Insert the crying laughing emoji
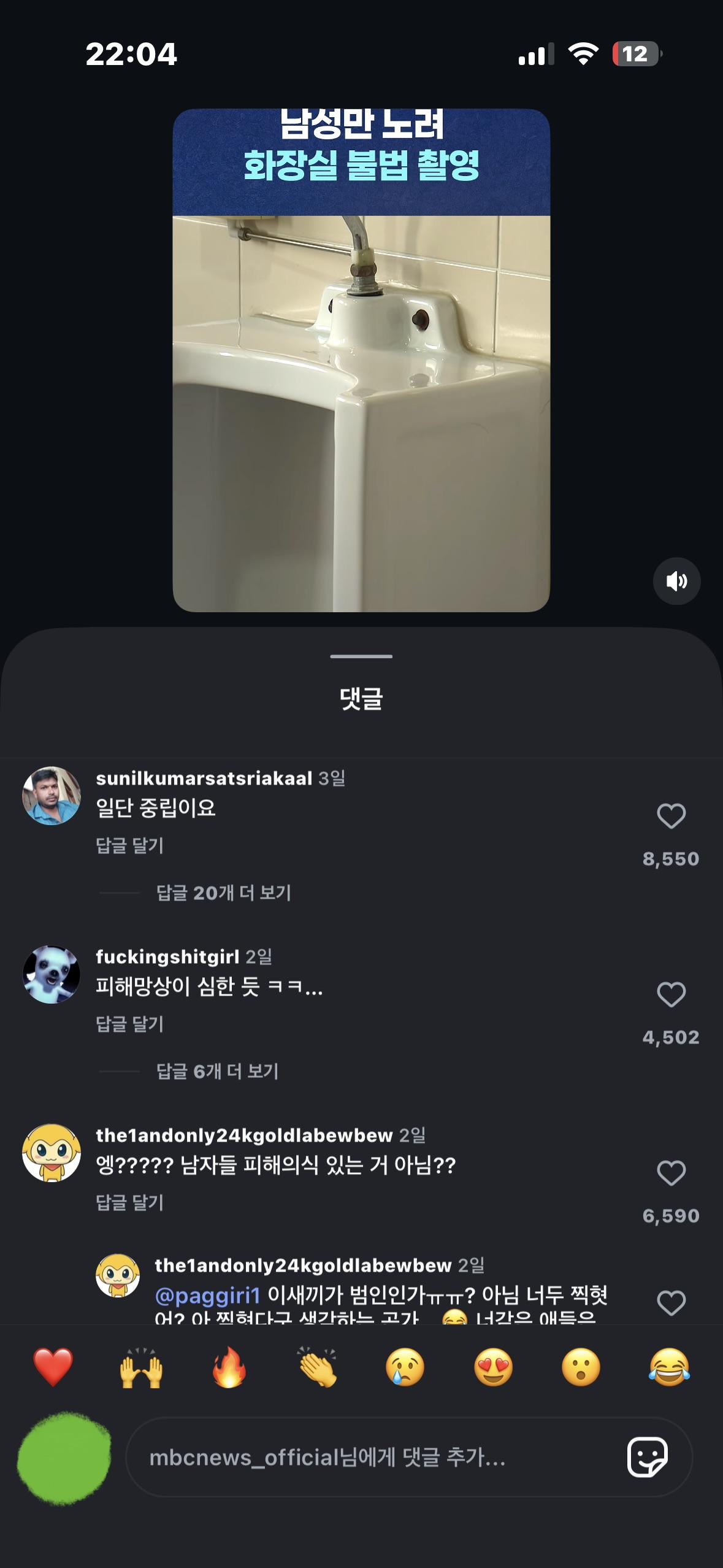 click(x=669, y=1367)
